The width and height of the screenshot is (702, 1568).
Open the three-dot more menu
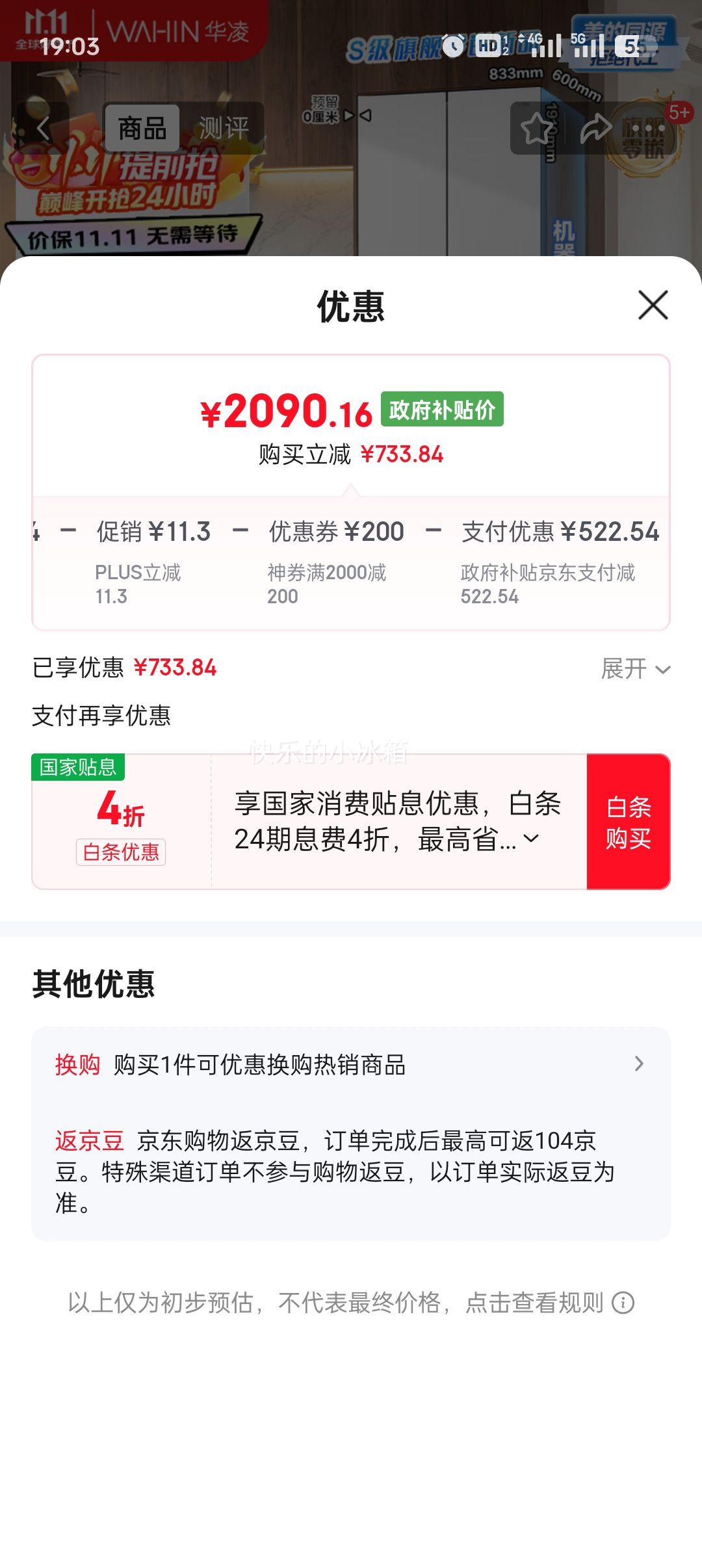click(x=652, y=128)
